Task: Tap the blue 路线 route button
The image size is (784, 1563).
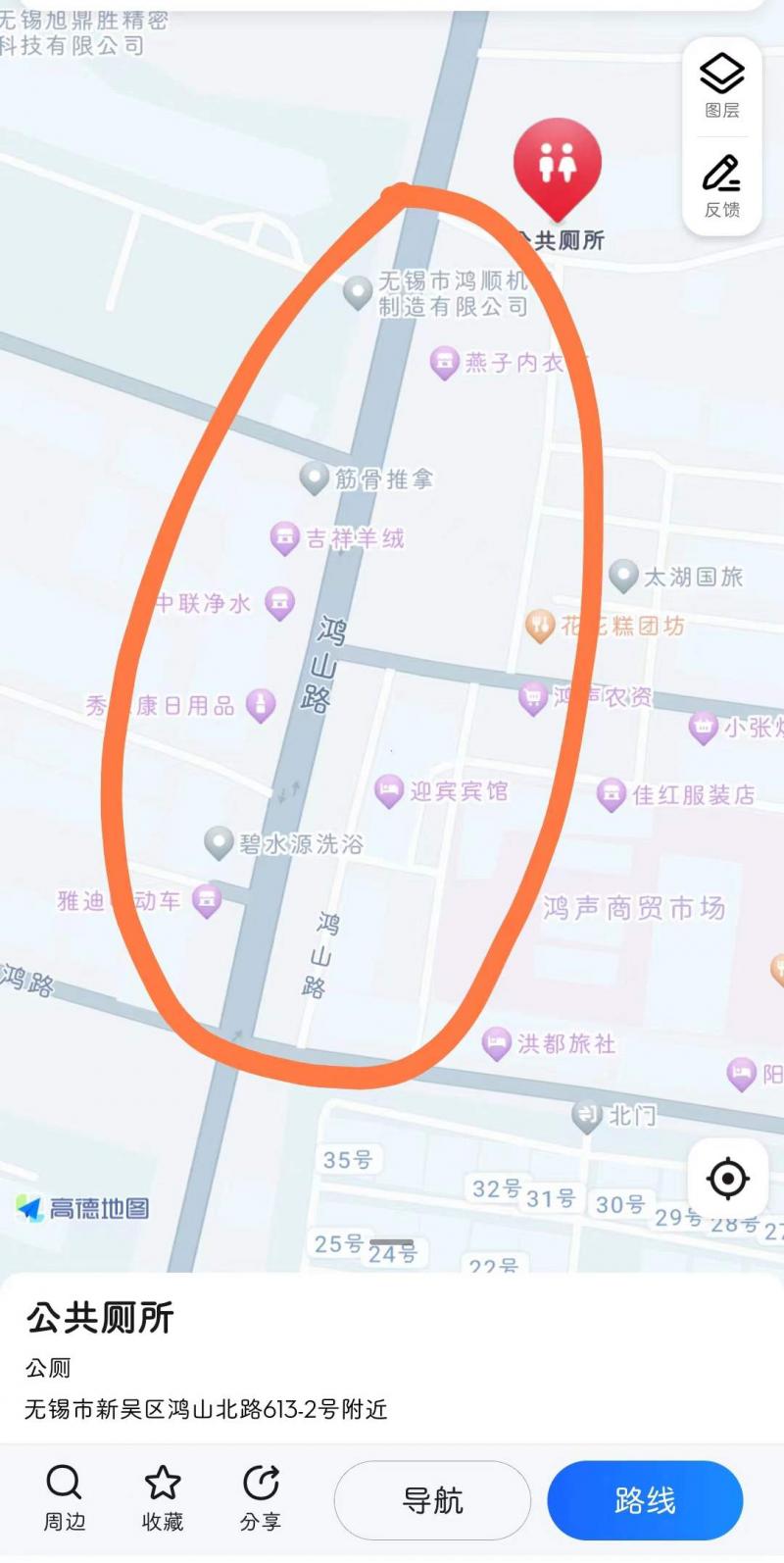Action: [645, 1500]
